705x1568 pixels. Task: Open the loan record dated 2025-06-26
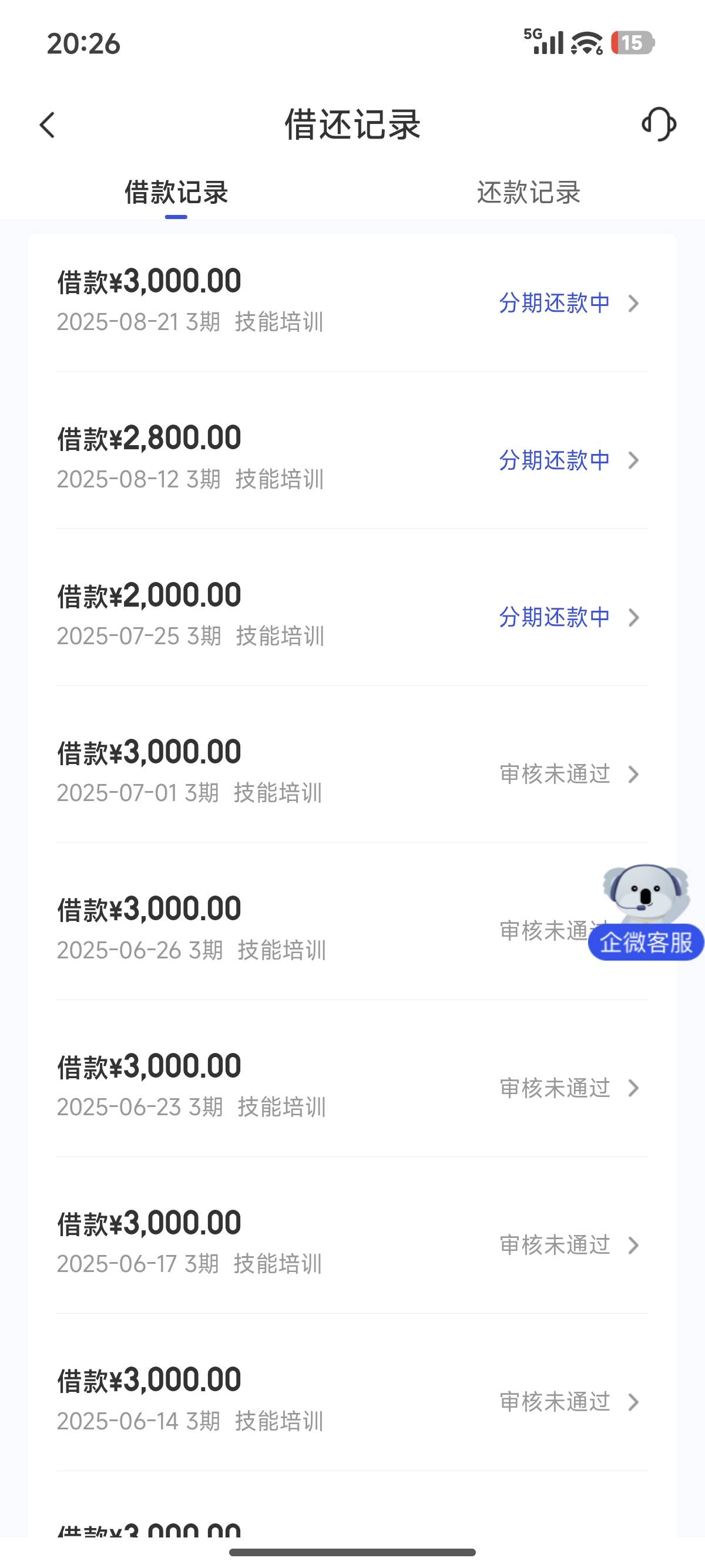304,930
